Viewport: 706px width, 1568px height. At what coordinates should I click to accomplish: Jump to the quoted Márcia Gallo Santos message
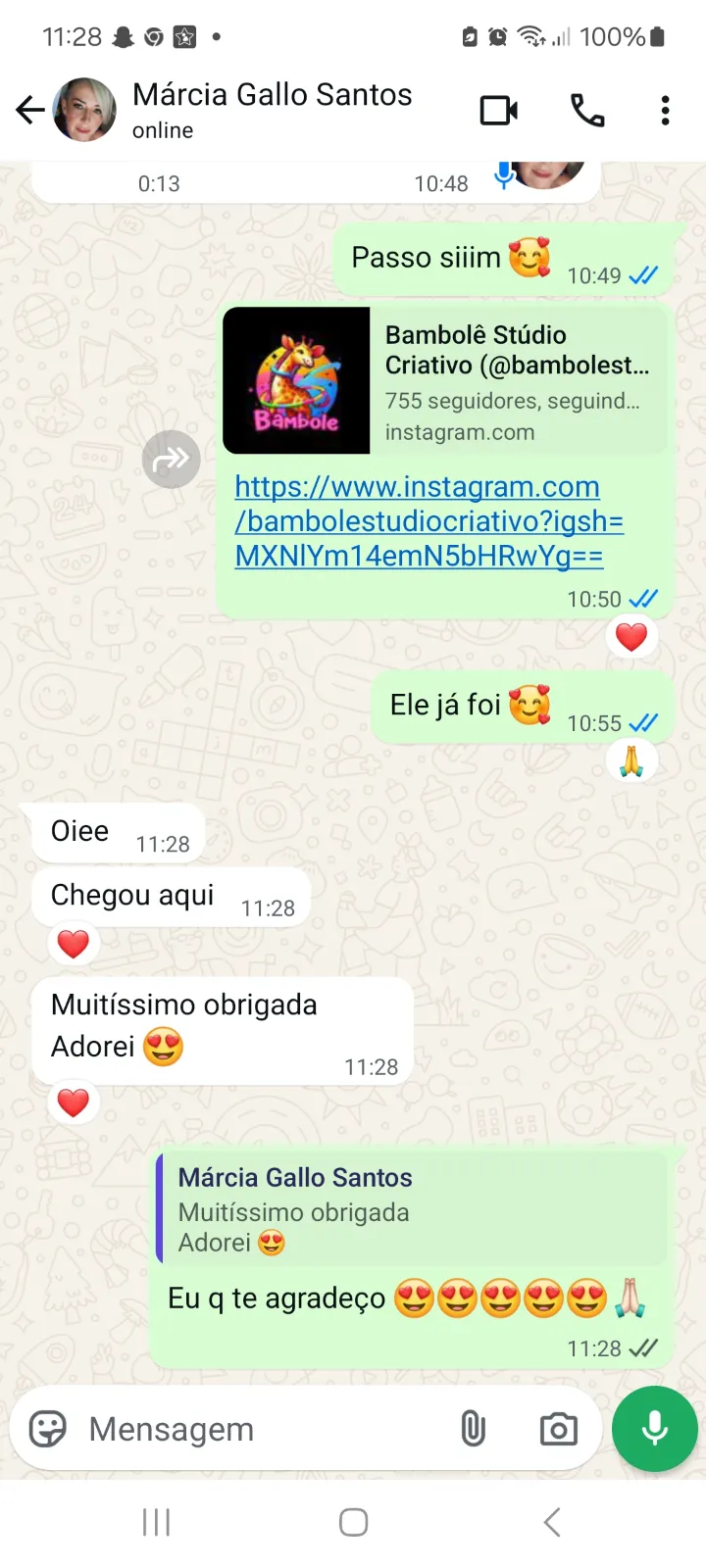click(412, 1209)
